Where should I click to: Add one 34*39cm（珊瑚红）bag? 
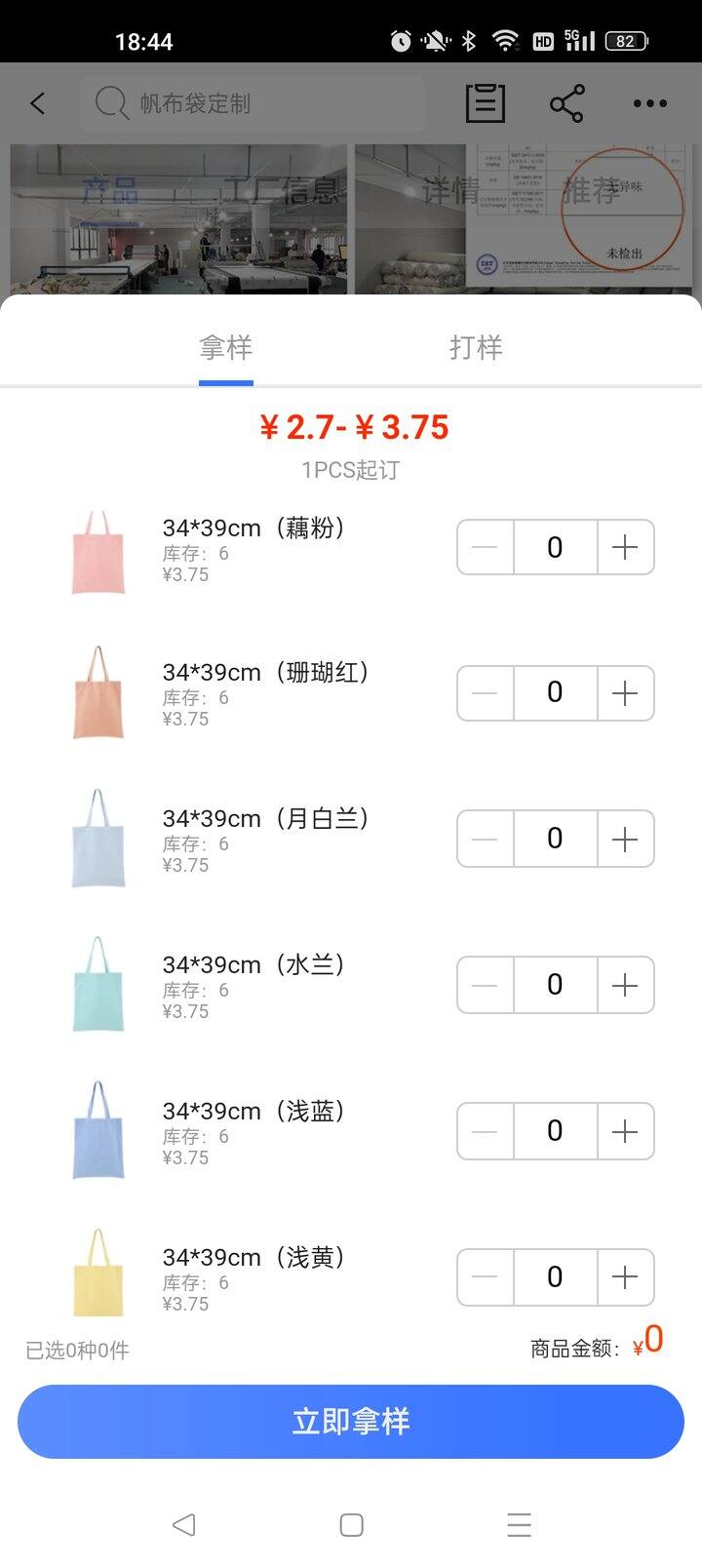625,693
